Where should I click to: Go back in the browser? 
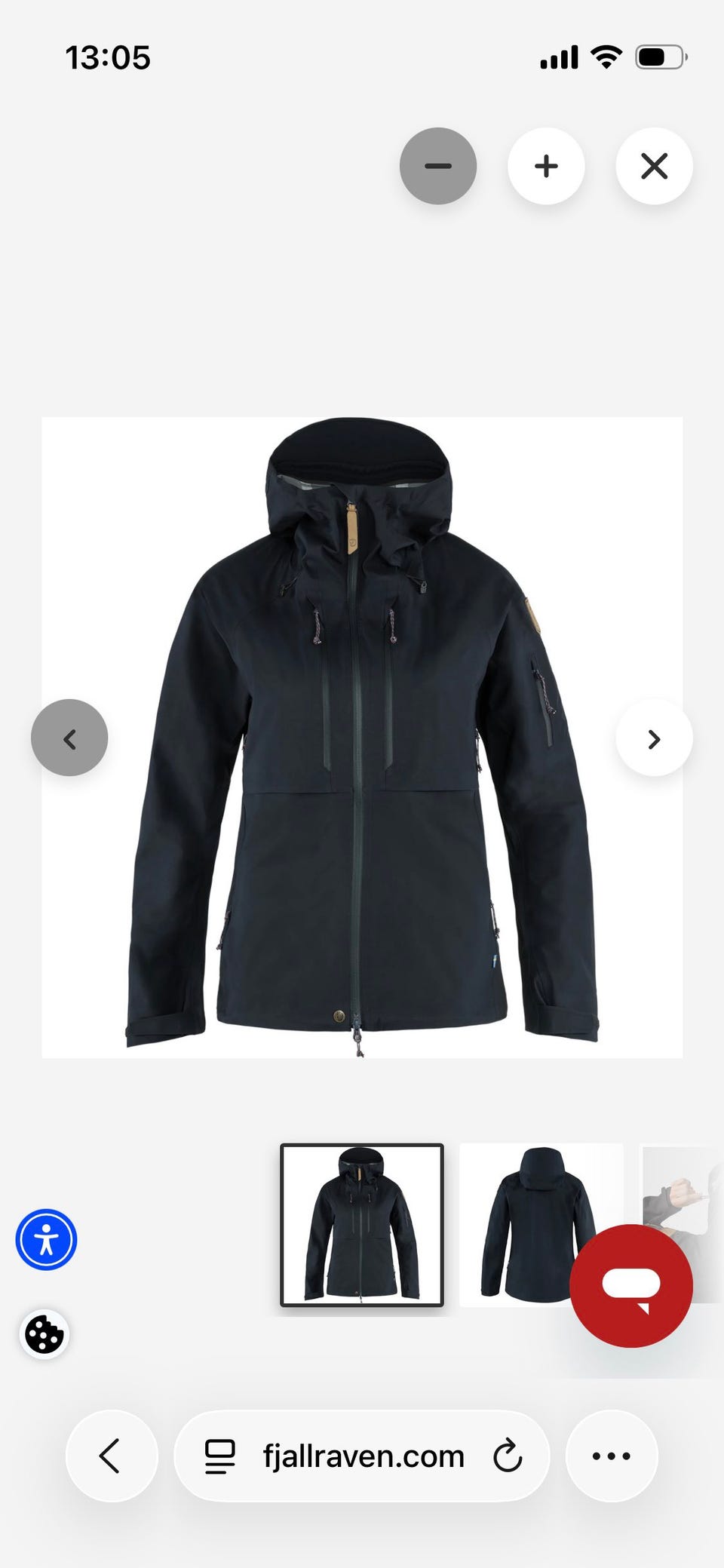(112, 1456)
